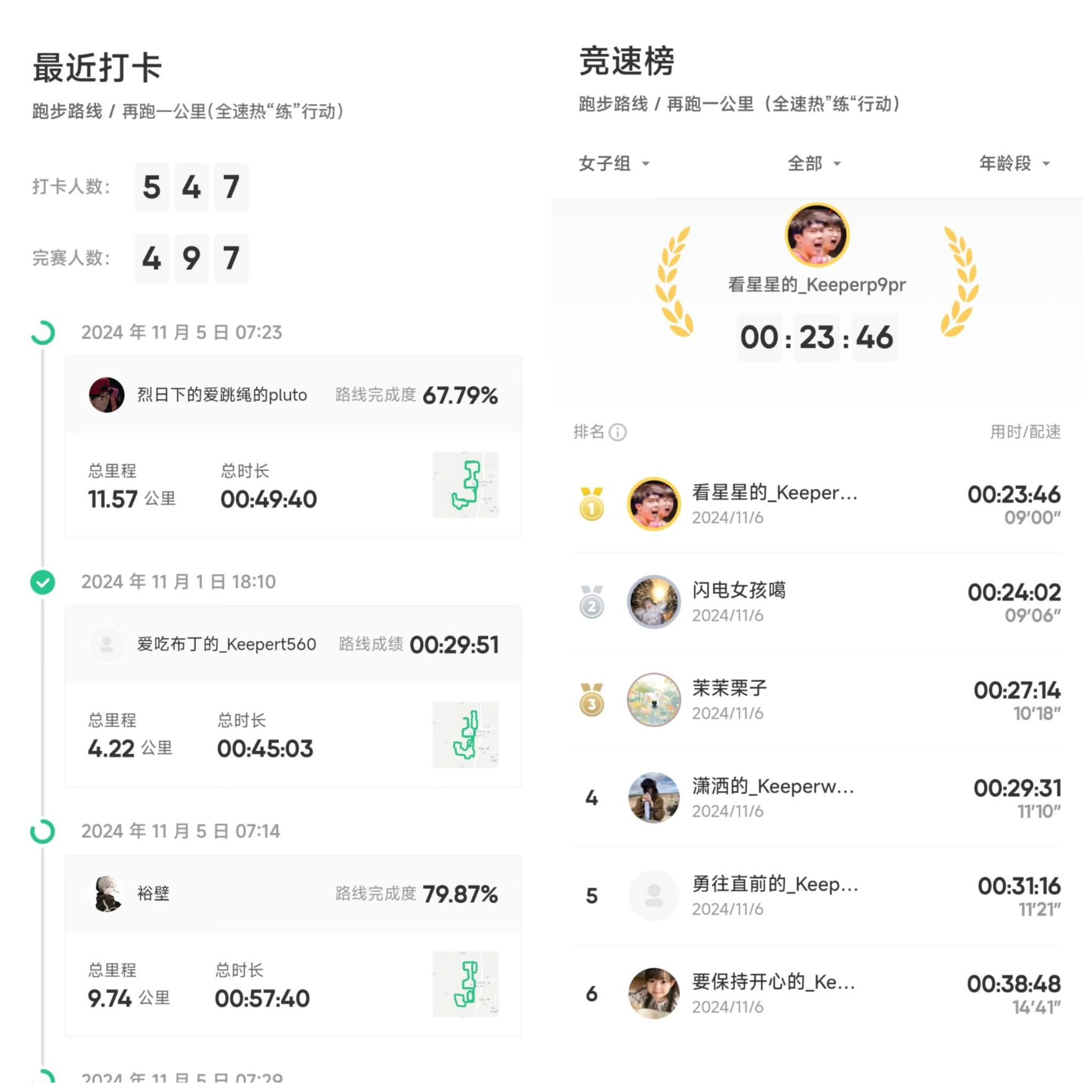The height and width of the screenshot is (1092, 1092).
Task: Open the 女子组 group dropdown
Action: [x=614, y=164]
